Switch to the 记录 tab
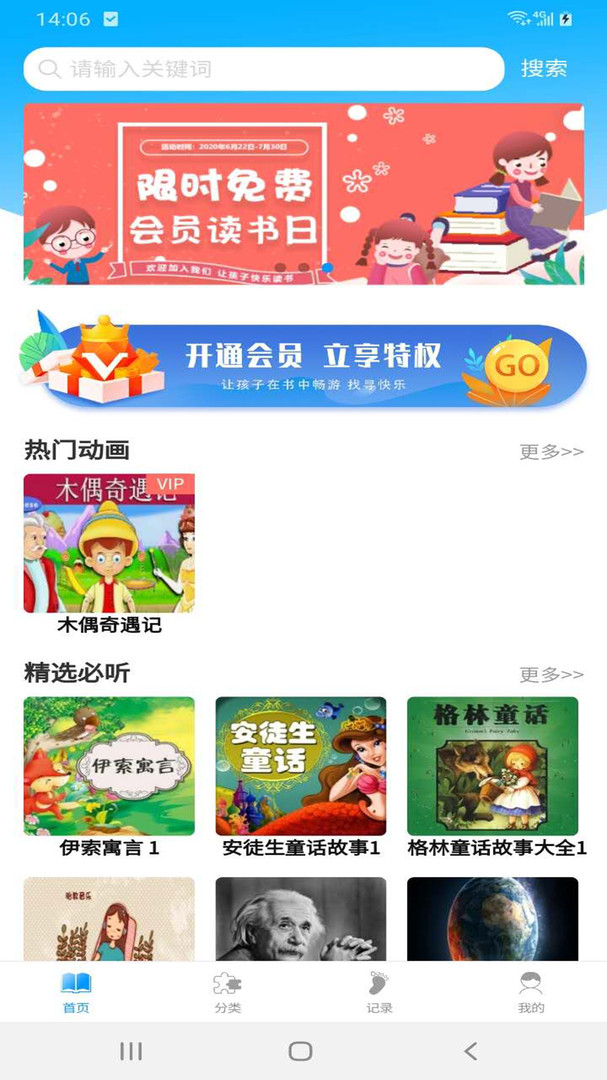The height and width of the screenshot is (1080, 607). (379, 992)
